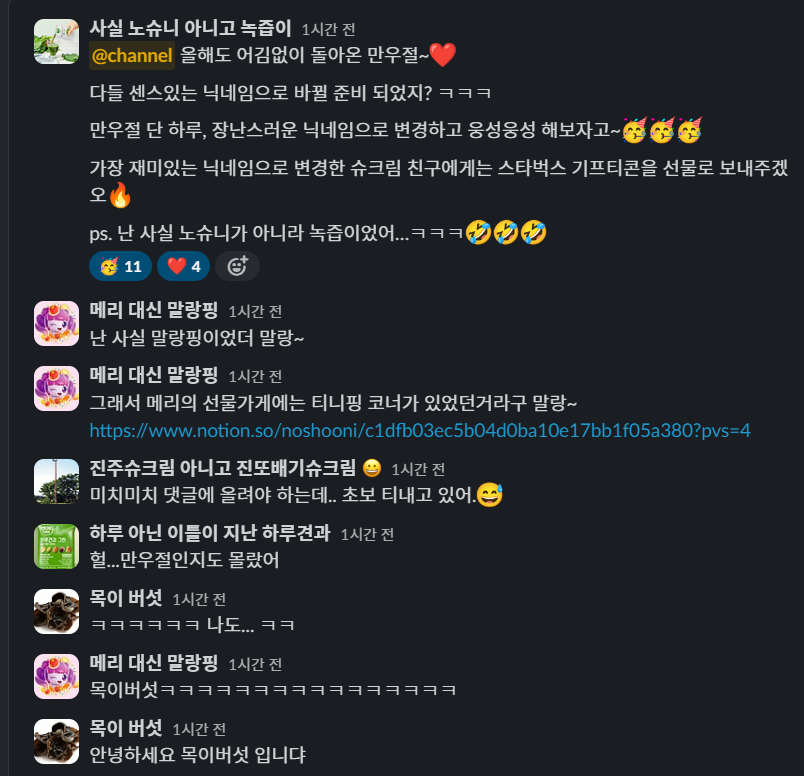View 진주슈크림 아니고 진또배기슈크림's profile

pos(224,467)
